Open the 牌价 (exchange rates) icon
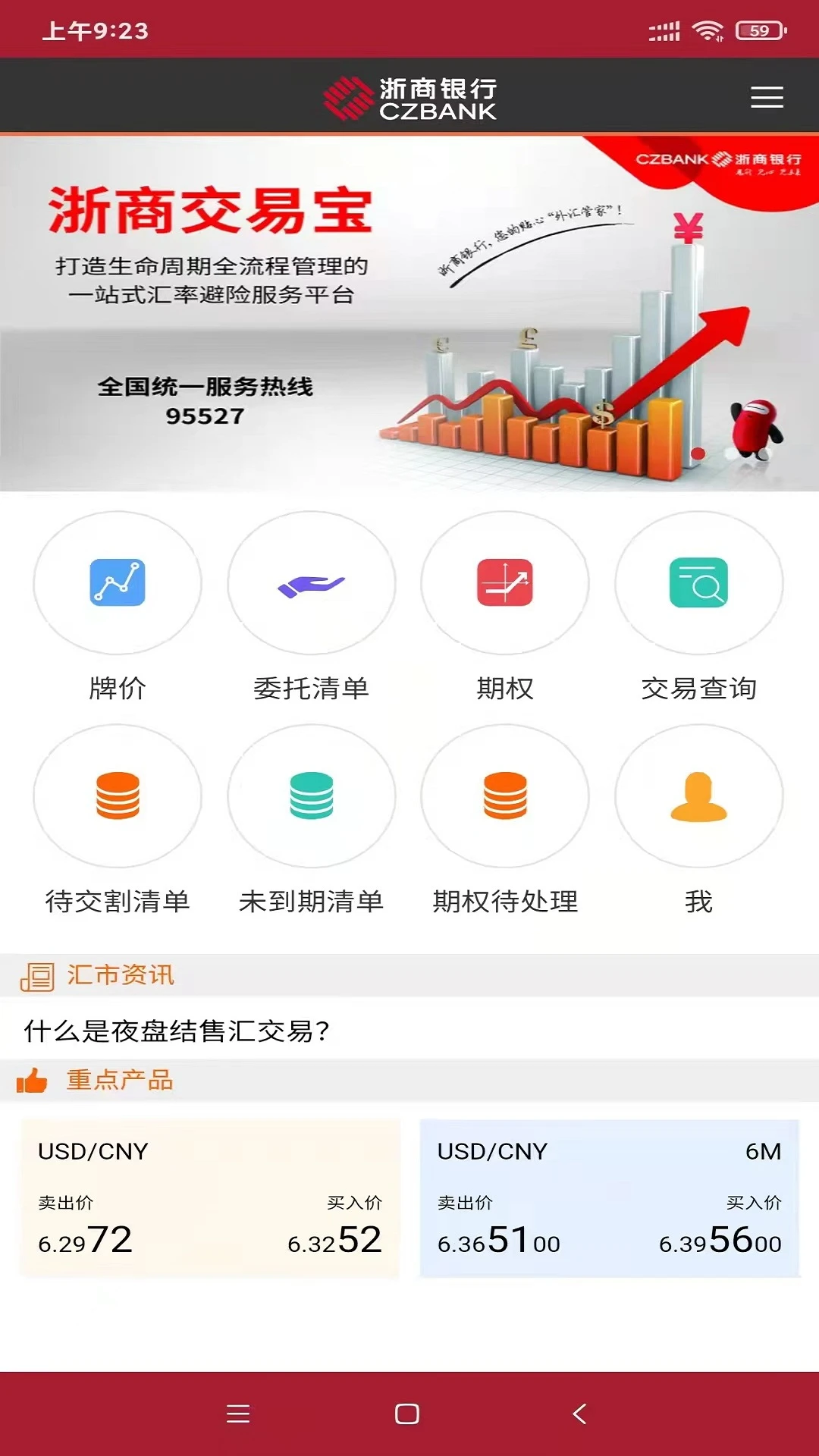Viewport: 819px width, 1456px height. (118, 582)
